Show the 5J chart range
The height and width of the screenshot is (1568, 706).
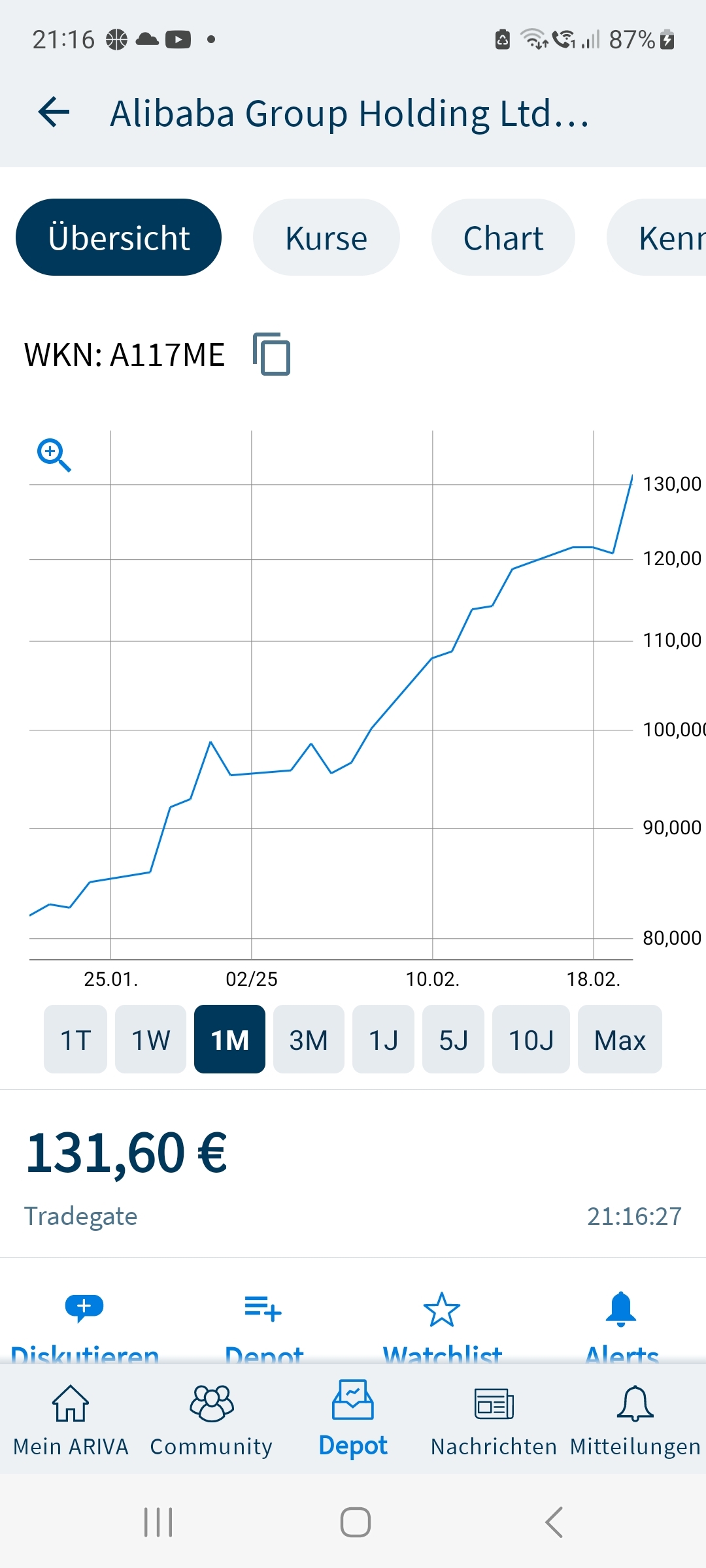point(453,1039)
